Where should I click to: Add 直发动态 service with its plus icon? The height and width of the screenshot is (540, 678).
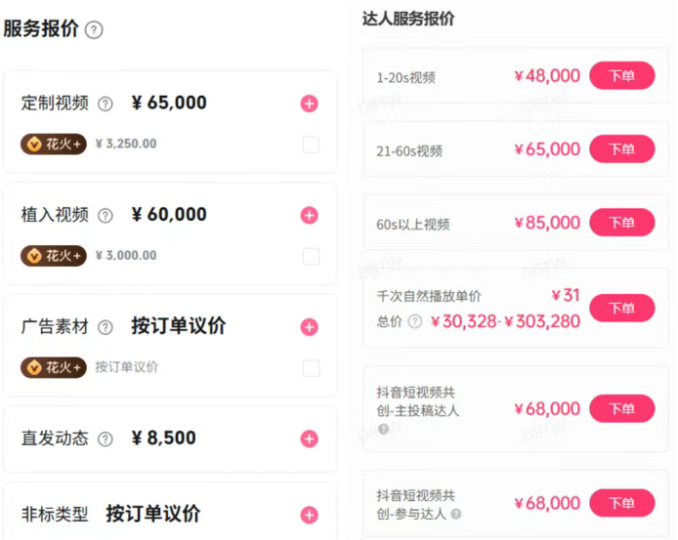tap(309, 439)
